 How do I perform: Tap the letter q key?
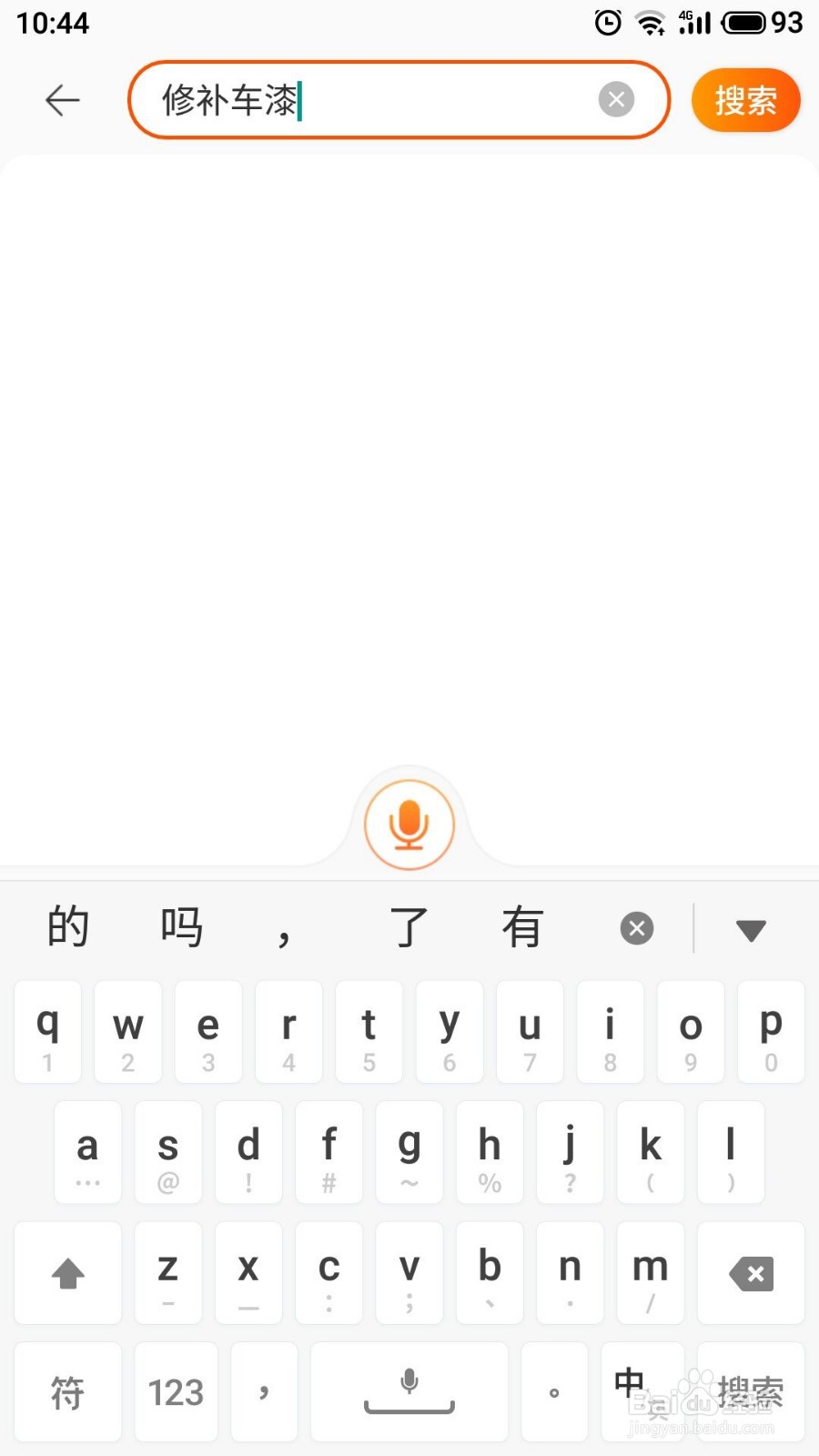point(47,1031)
